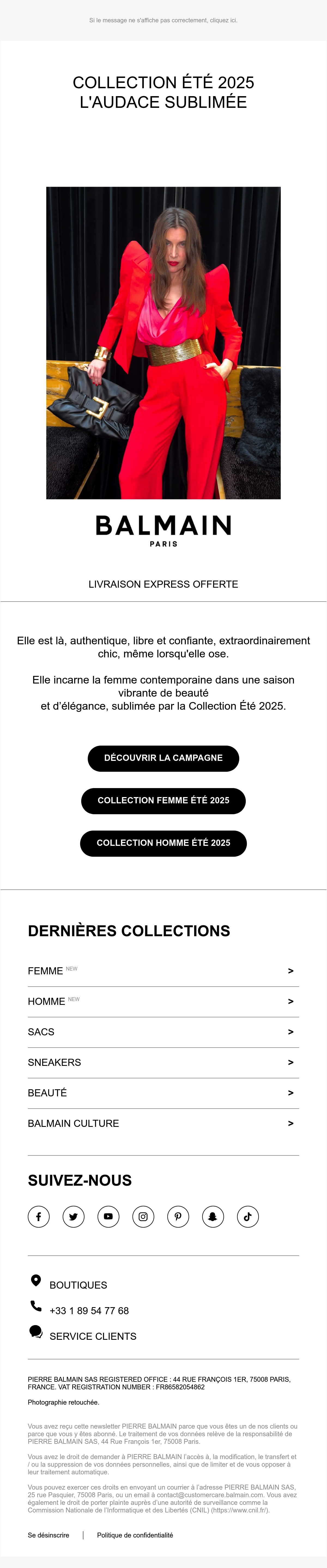Open BALMAIN CULTURE row
Image resolution: width=327 pixels, height=1568 pixels.
(163, 1123)
